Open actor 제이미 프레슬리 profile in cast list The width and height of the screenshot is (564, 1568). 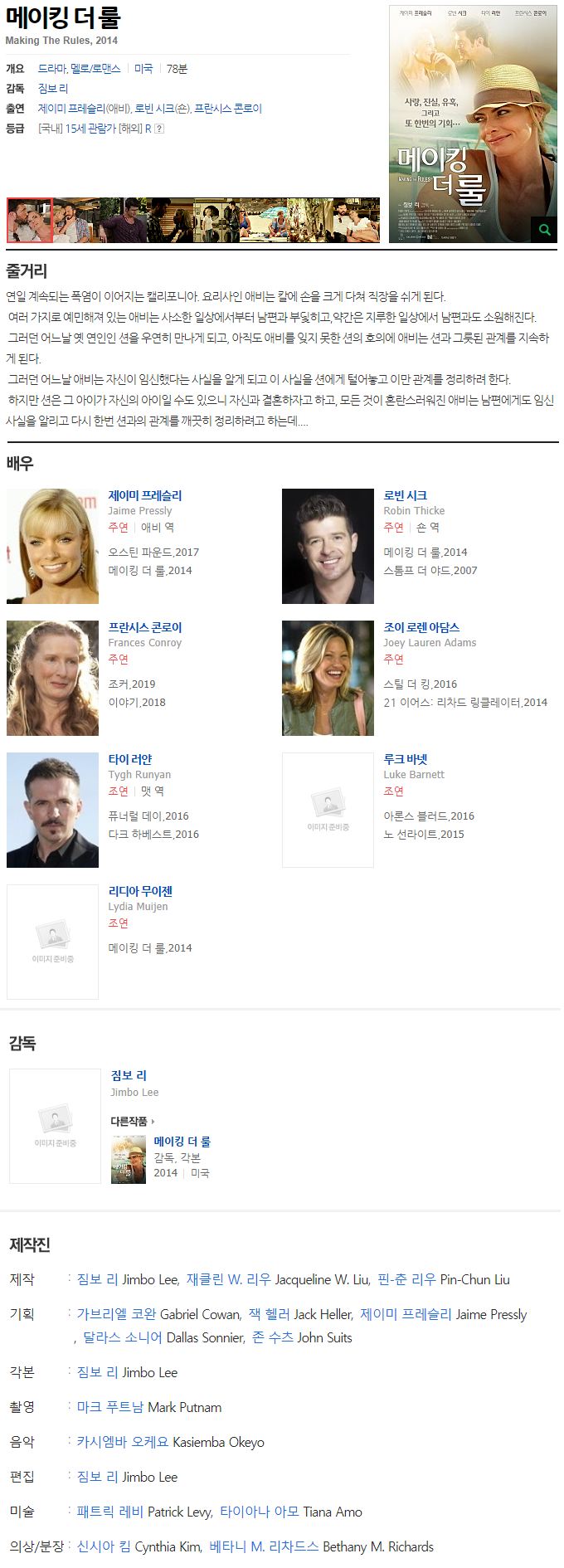145,495
